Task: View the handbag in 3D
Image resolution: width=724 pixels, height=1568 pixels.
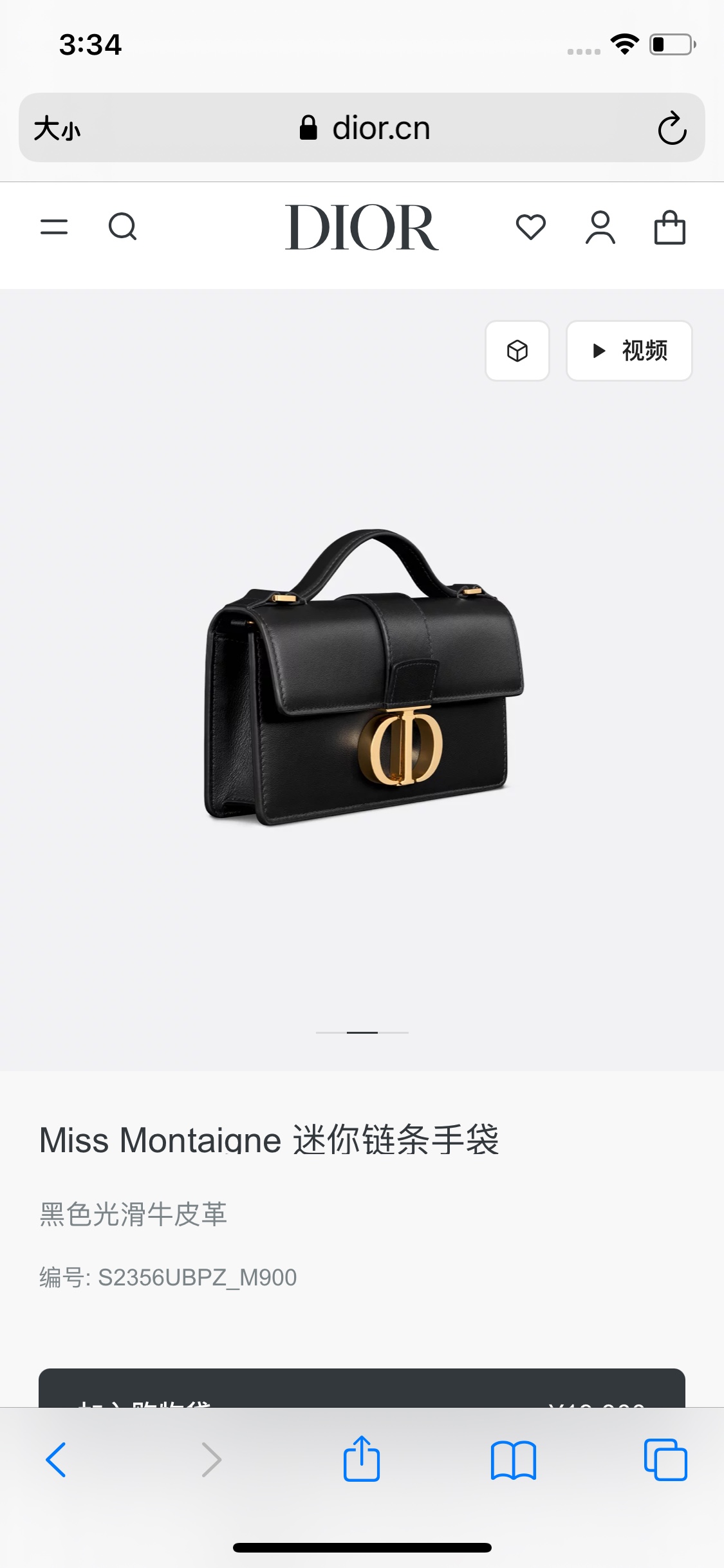Action: click(517, 351)
